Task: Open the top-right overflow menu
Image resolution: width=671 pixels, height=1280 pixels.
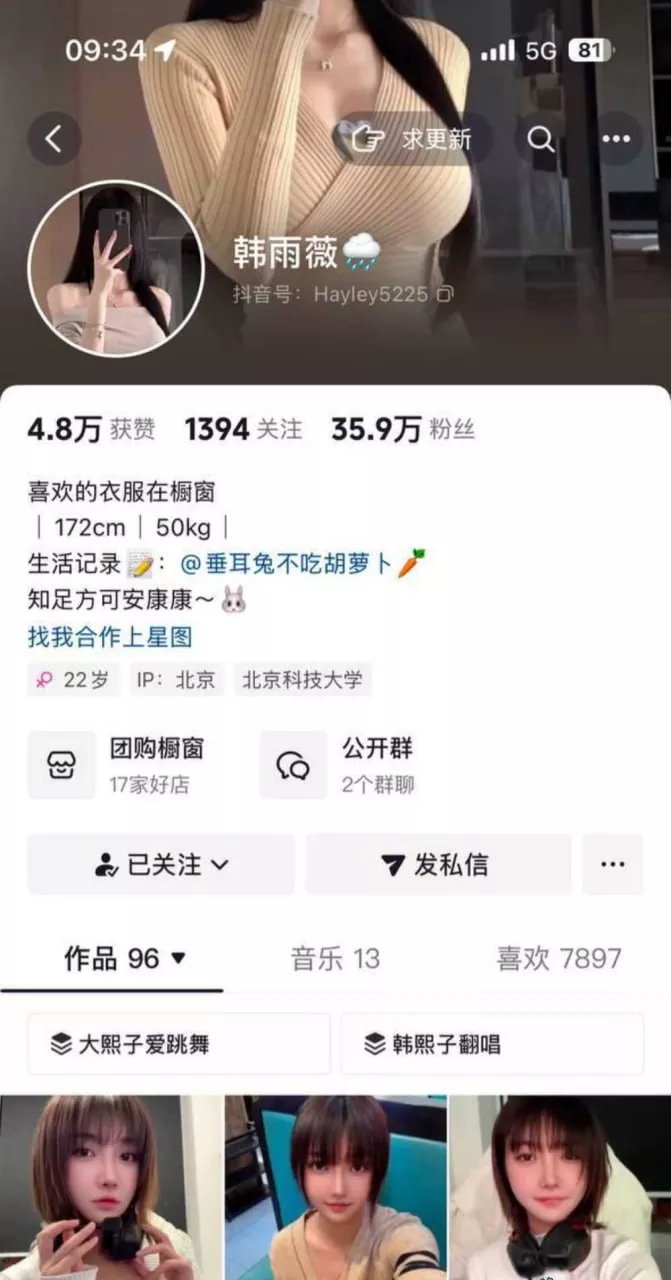Action: 616,139
